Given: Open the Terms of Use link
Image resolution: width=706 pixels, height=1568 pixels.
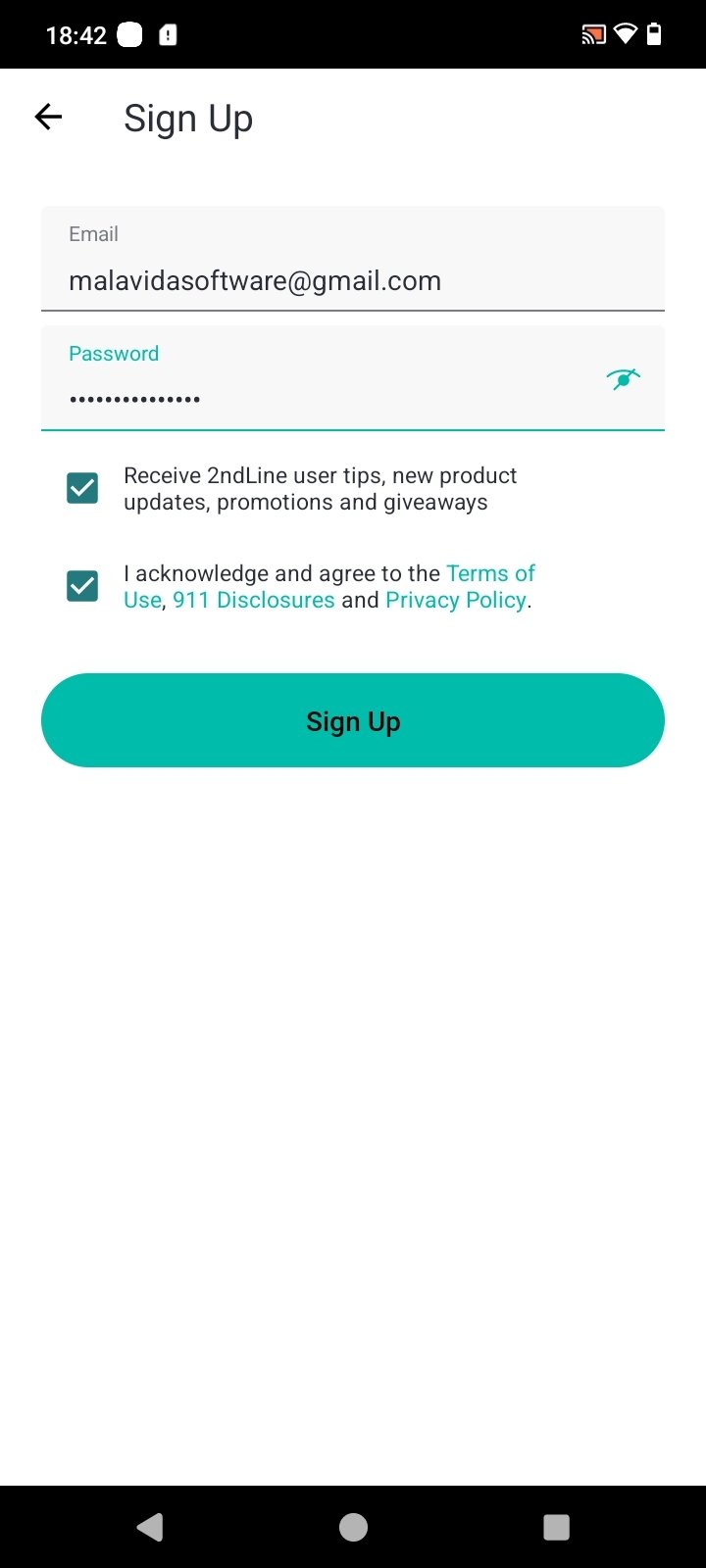Looking at the screenshot, I should [490, 573].
